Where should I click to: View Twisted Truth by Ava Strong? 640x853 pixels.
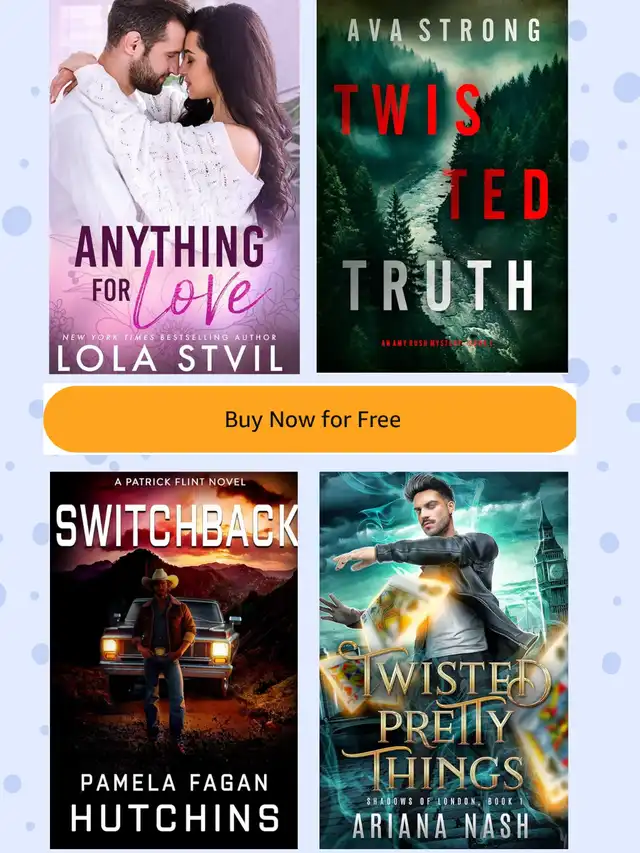click(x=442, y=186)
